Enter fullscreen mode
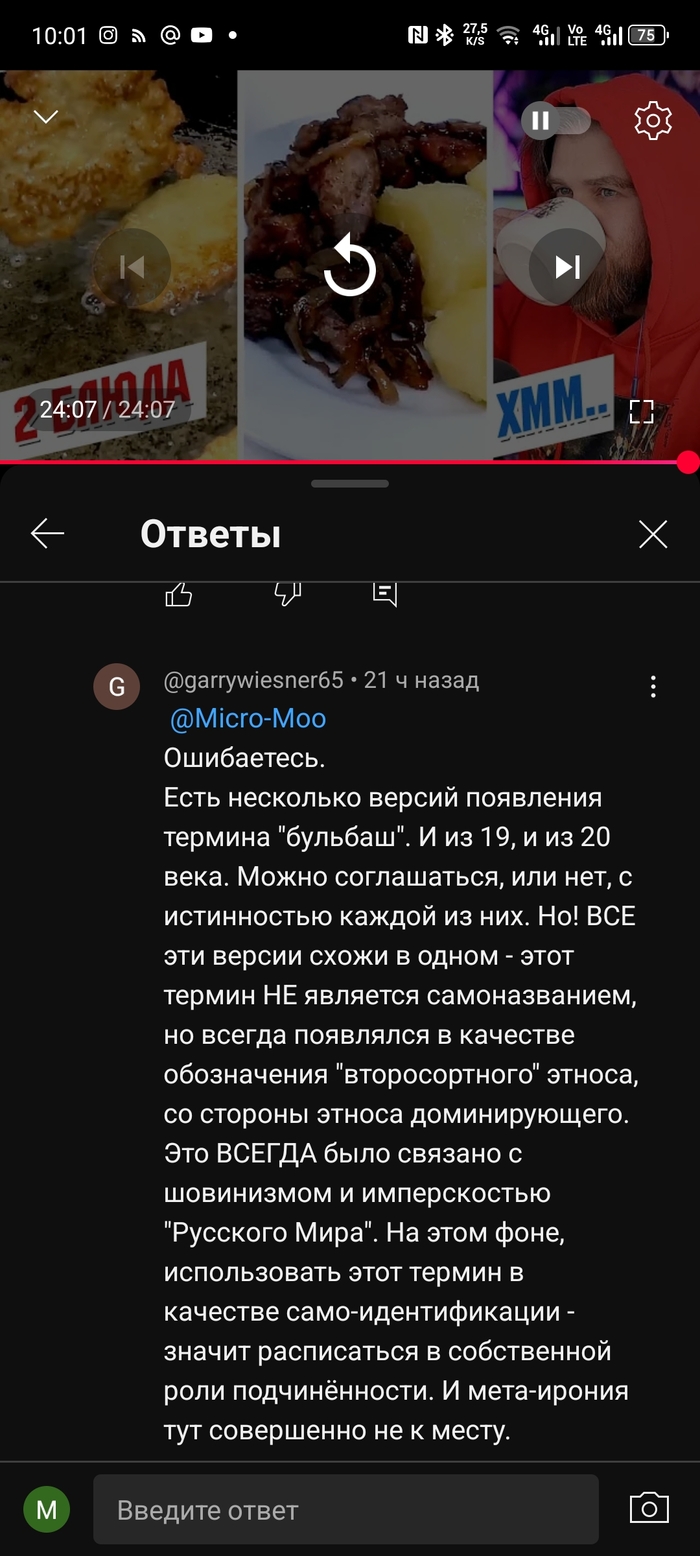Screen dimensions: 700x1556 tap(641, 411)
